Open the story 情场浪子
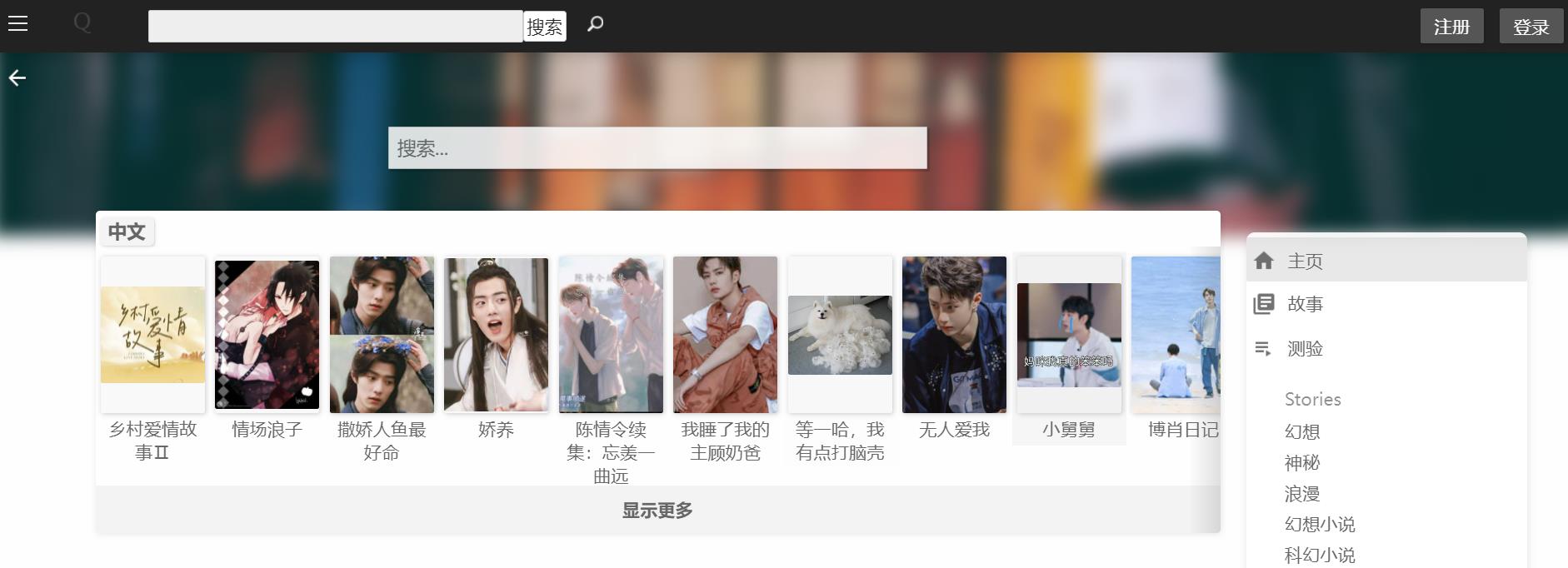 click(x=267, y=335)
